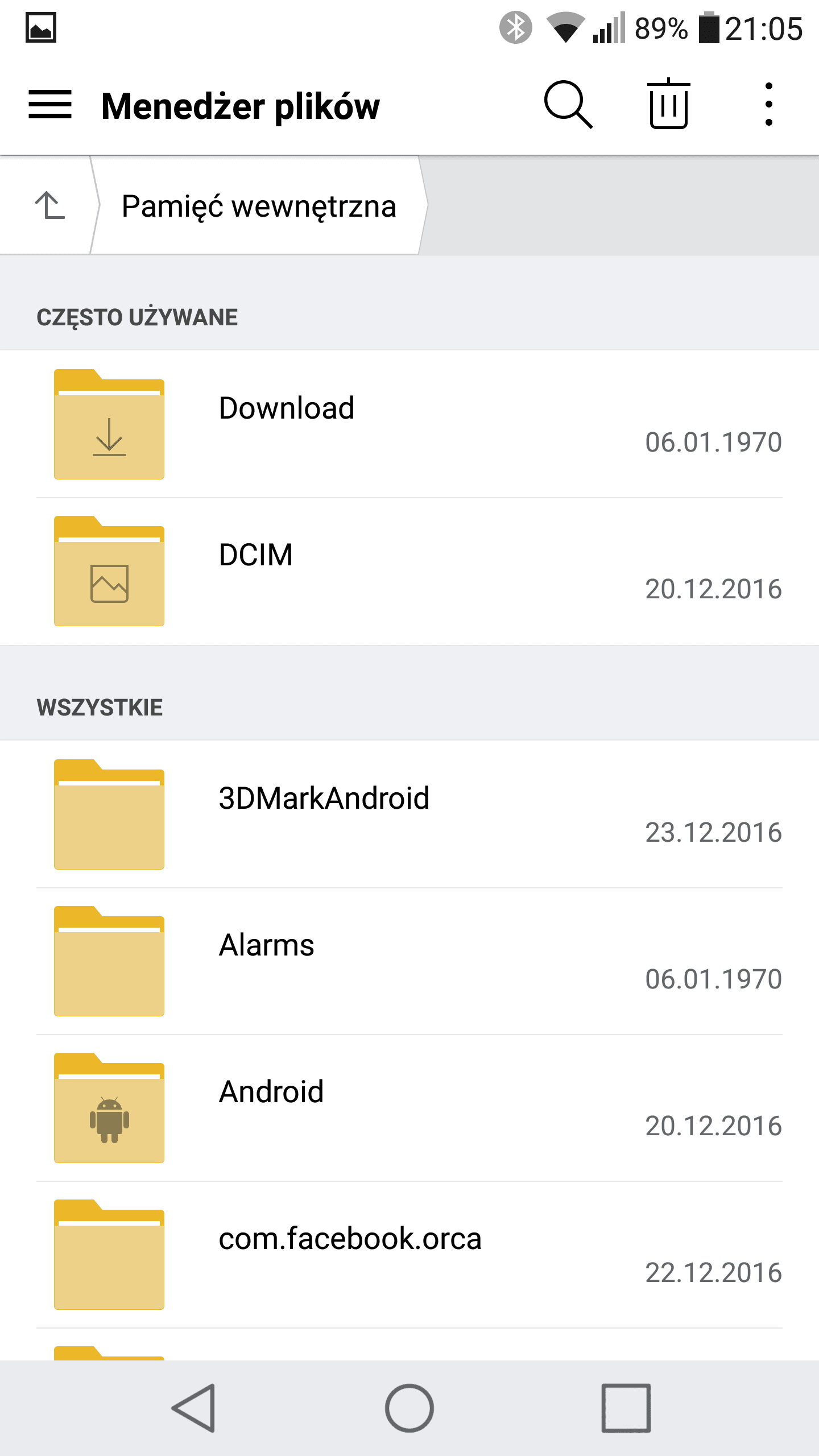Open the three-dot overflow menu
Image resolution: width=819 pixels, height=1456 pixels.
tap(769, 105)
